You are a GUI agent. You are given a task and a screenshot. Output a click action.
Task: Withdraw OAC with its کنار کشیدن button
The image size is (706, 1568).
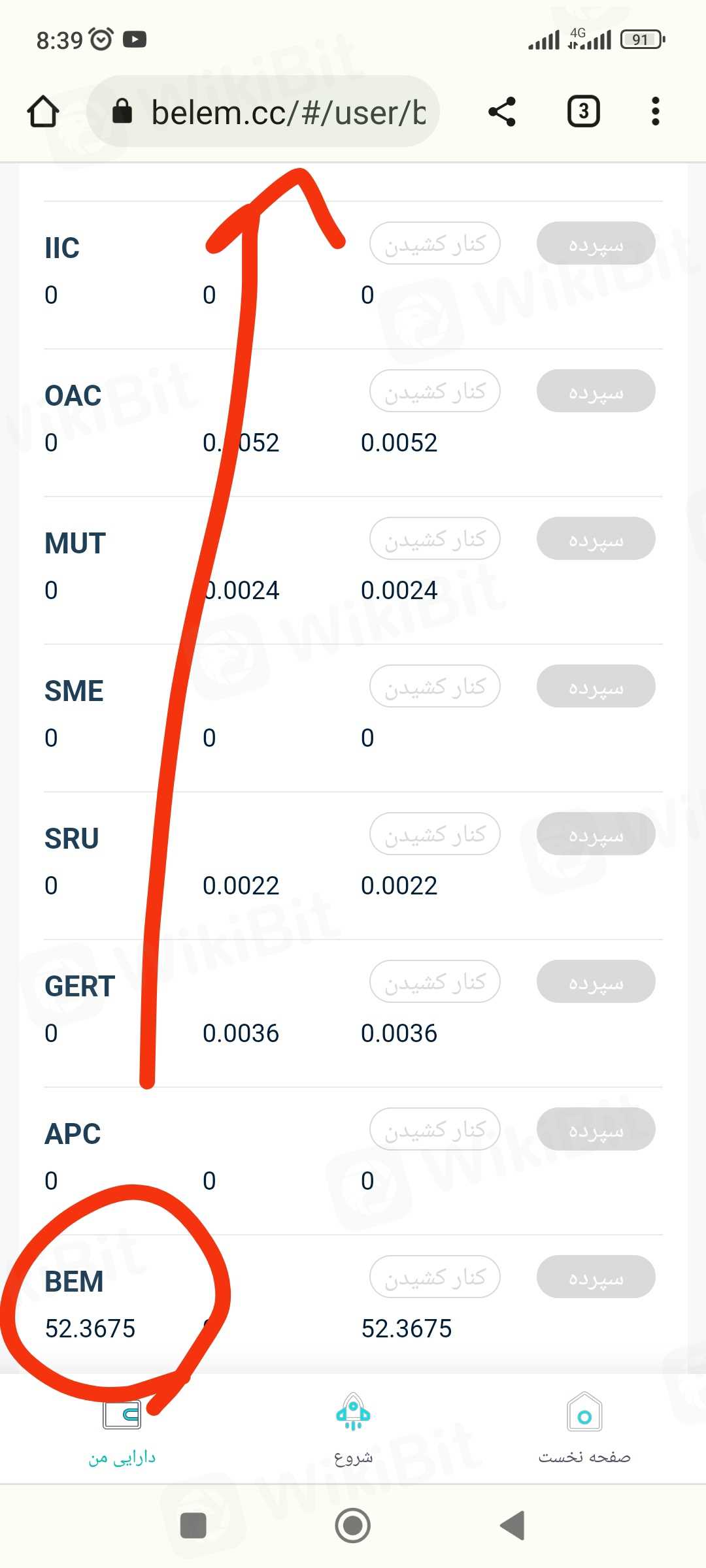[x=435, y=391]
